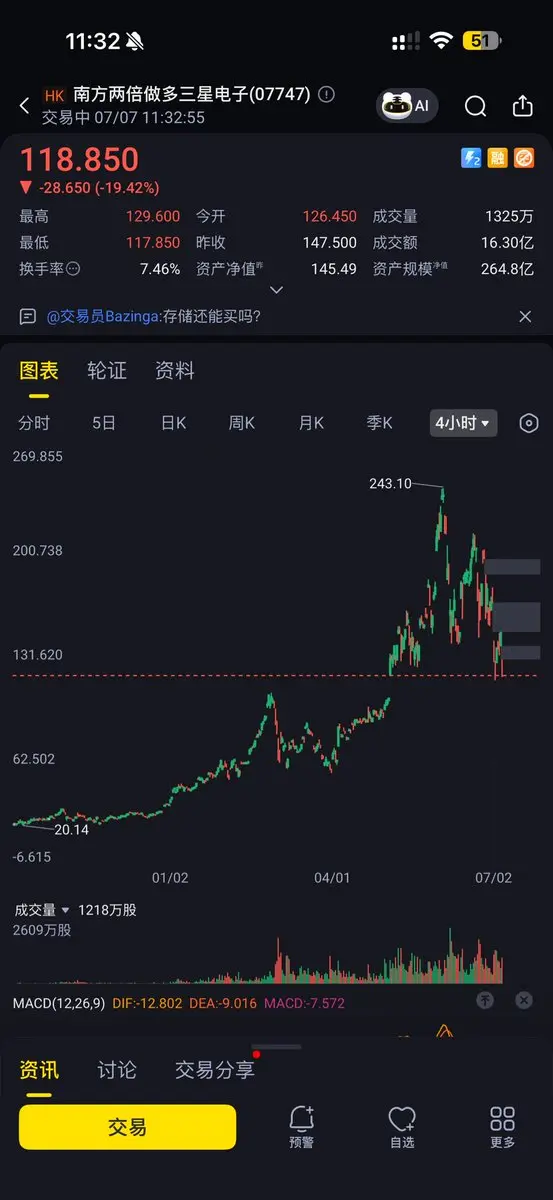The height and width of the screenshot is (1200, 553).
Task: Go back using the top-left arrow
Action: click(24, 106)
